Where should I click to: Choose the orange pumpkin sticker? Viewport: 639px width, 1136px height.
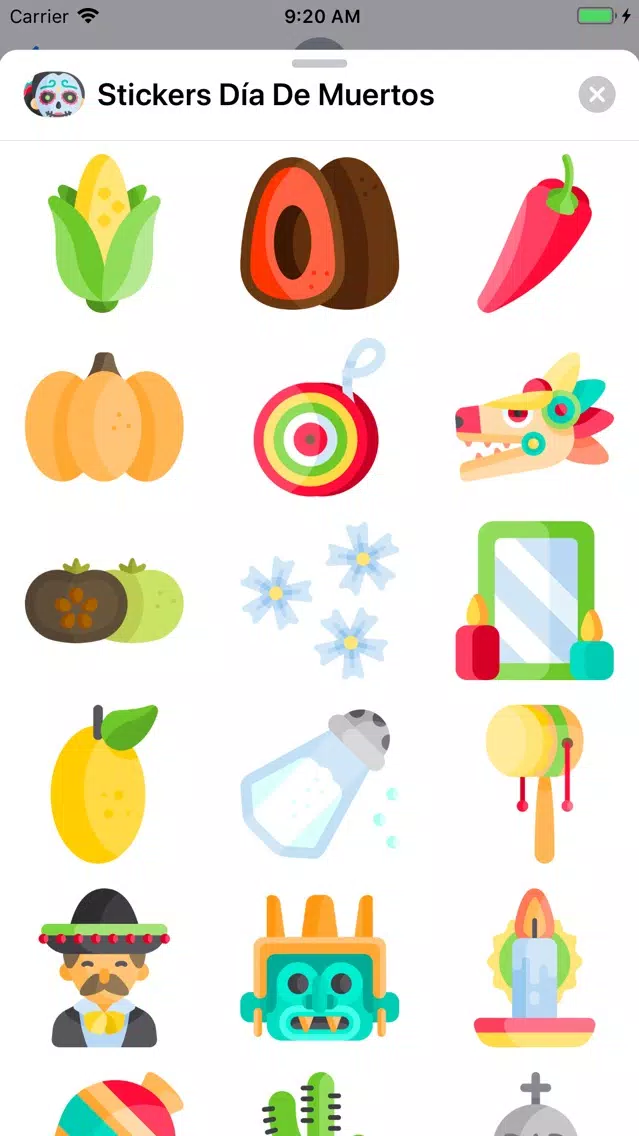(x=104, y=417)
